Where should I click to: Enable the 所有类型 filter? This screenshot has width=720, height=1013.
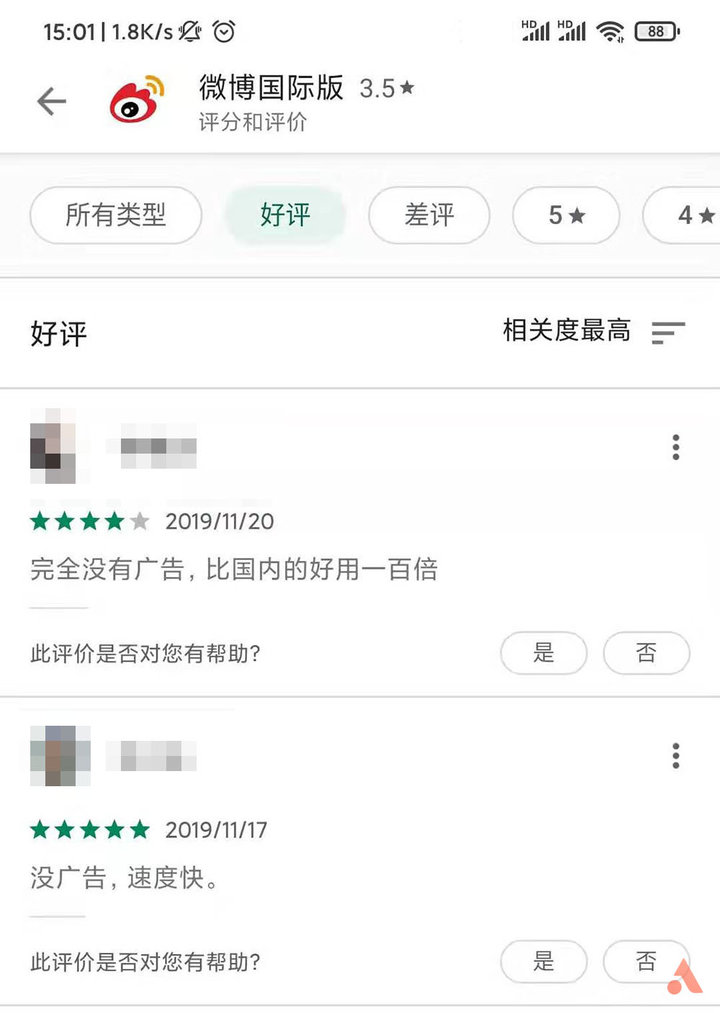[x=115, y=215]
